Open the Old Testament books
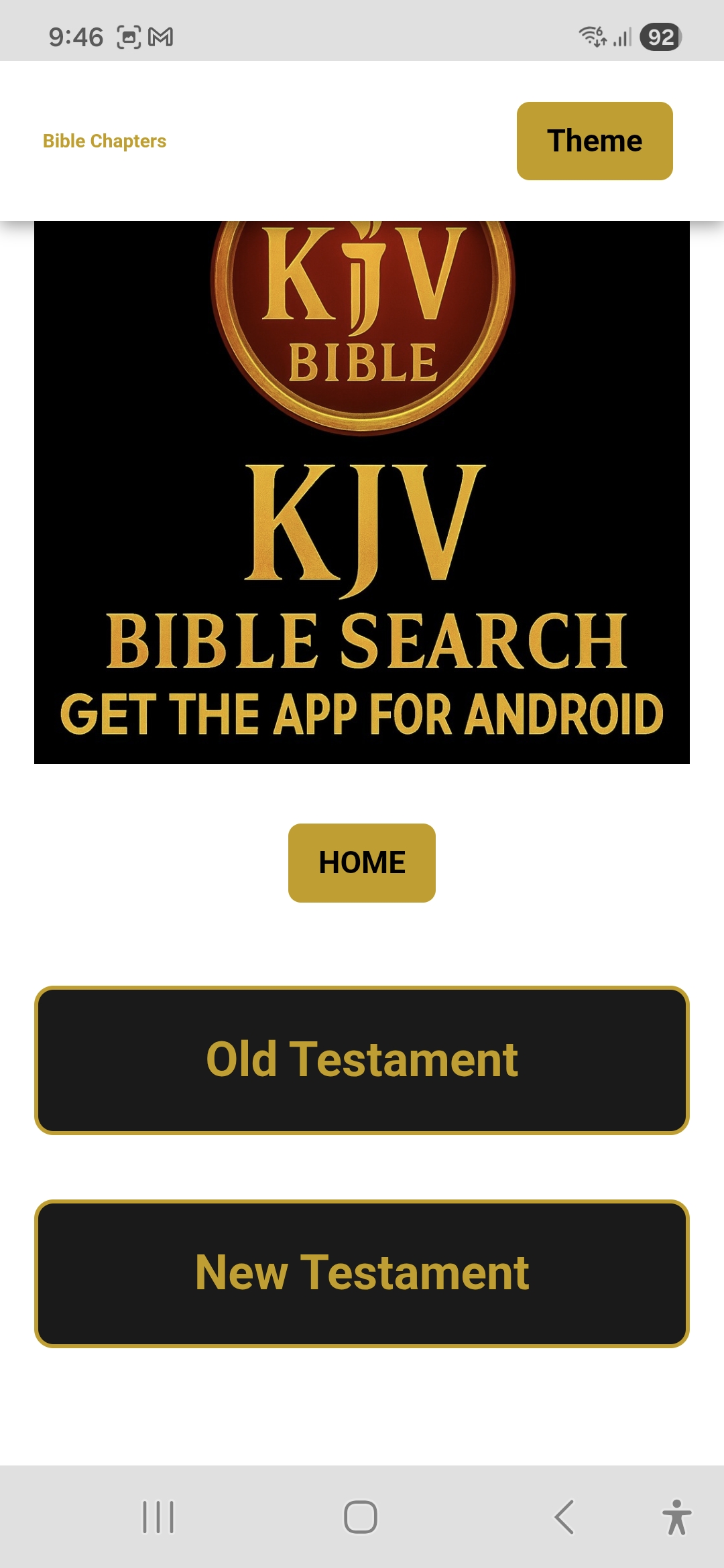 pyautogui.click(x=362, y=1060)
